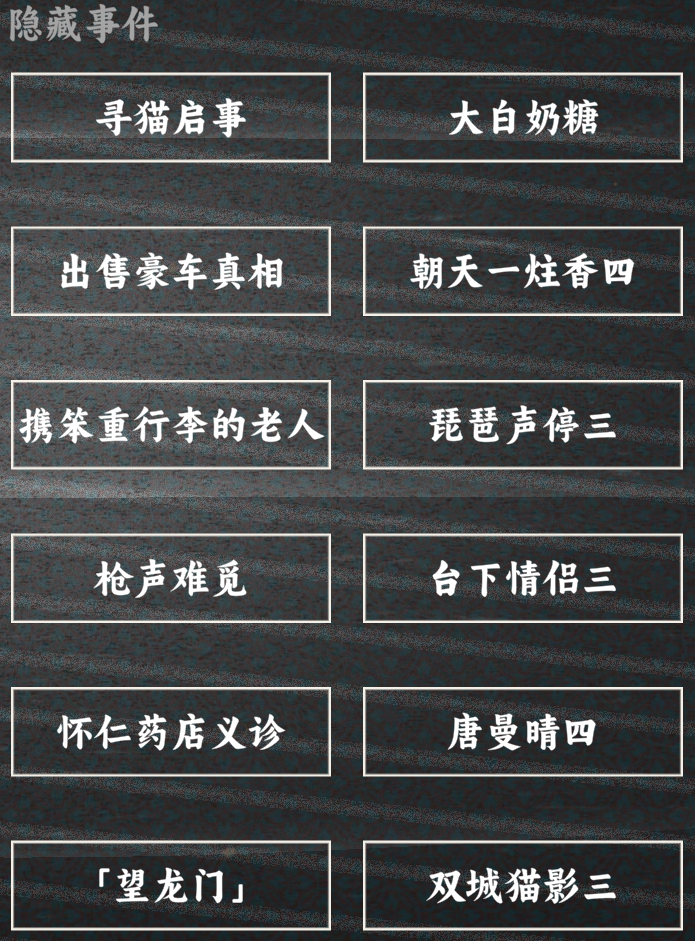The width and height of the screenshot is (695, 941).
Task: Open the 台下情侣三 event
Action: coord(523,578)
